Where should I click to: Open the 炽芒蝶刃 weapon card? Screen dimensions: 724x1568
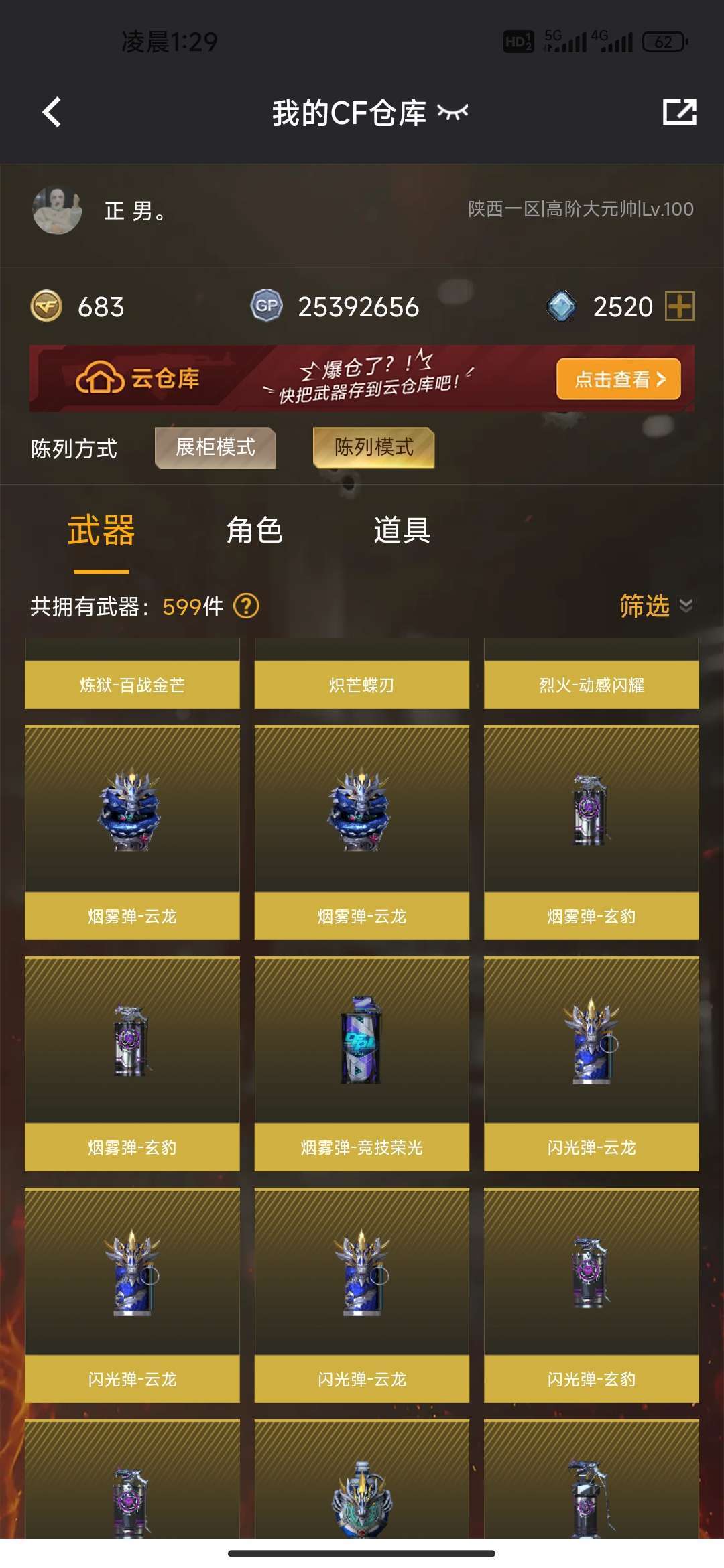click(362, 673)
